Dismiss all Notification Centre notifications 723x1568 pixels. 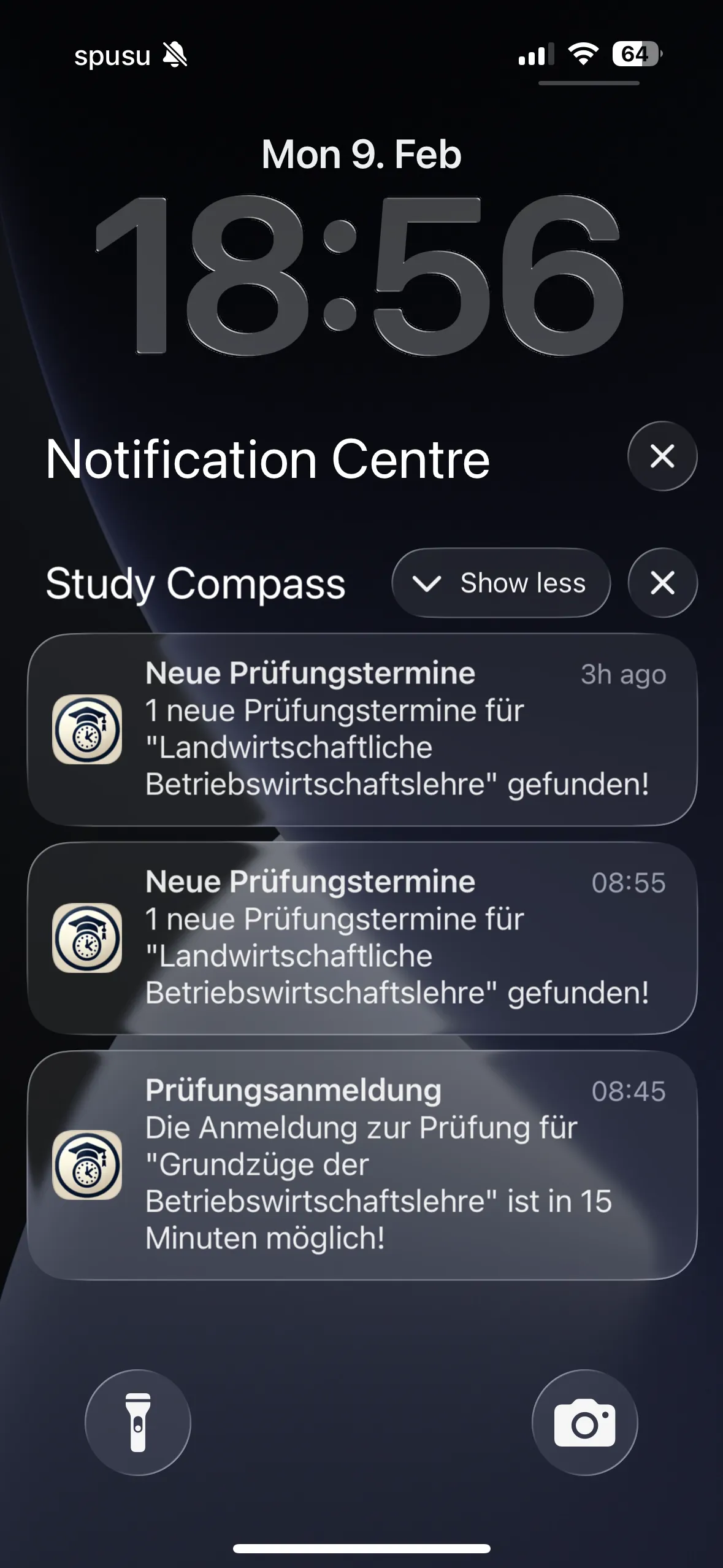point(662,456)
